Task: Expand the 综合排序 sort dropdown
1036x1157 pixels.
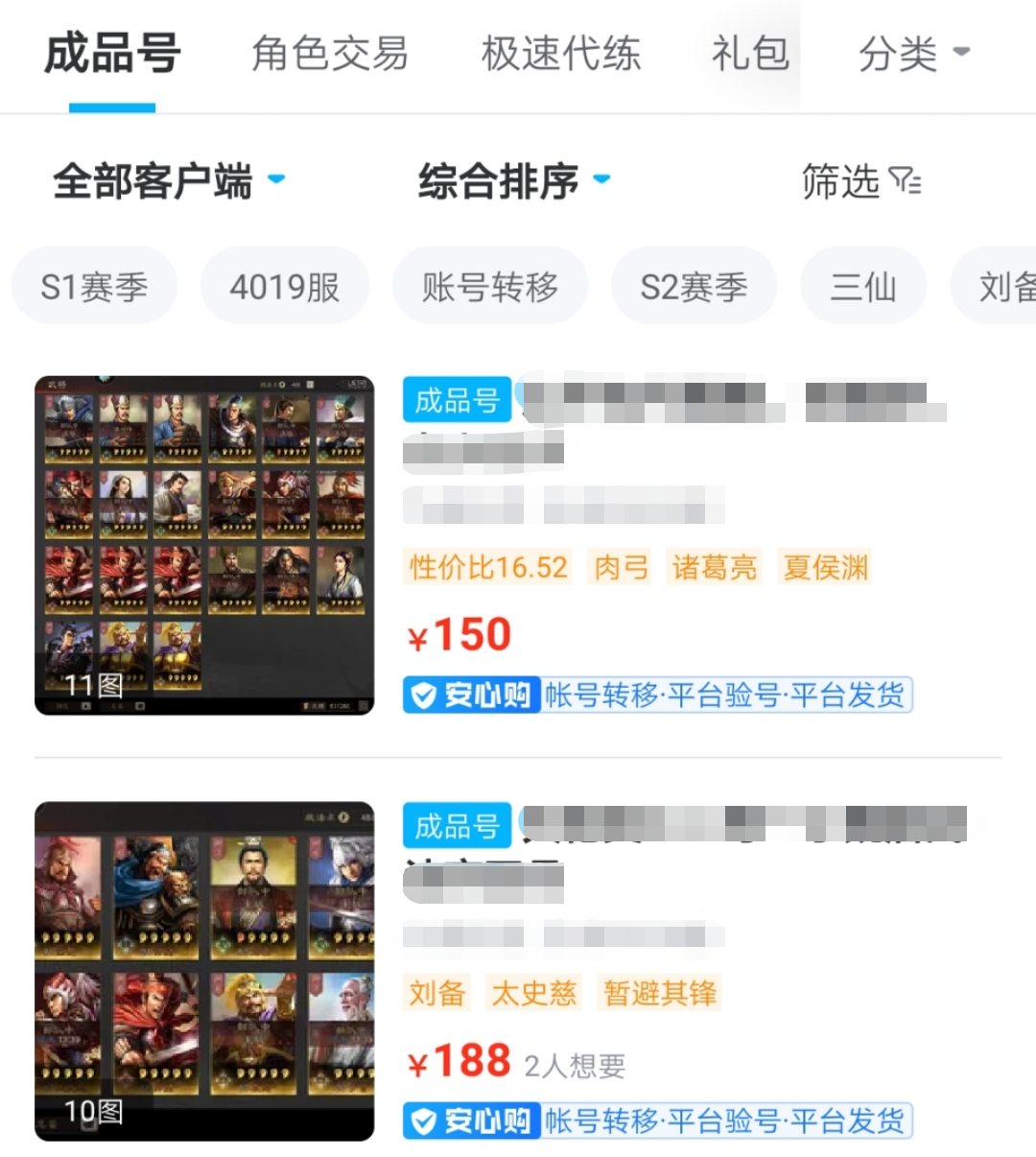Action: tap(513, 181)
